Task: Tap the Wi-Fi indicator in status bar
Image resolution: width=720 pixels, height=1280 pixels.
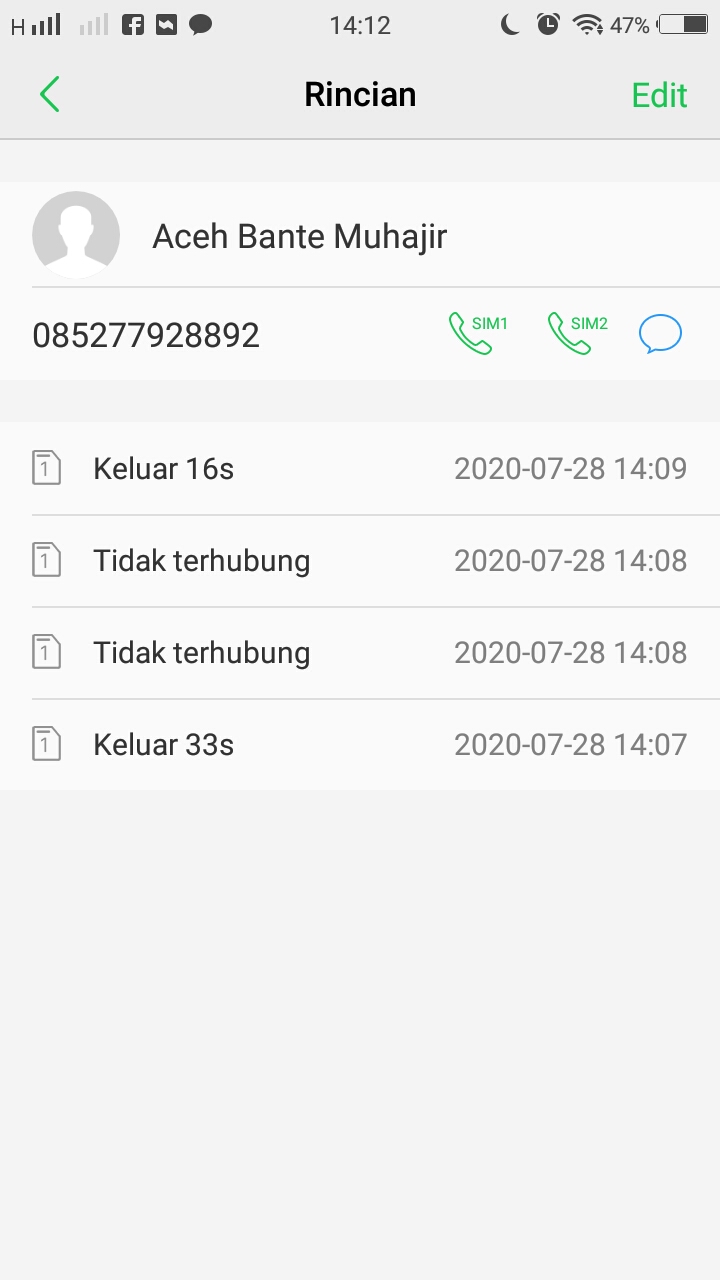Action: tap(587, 25)
